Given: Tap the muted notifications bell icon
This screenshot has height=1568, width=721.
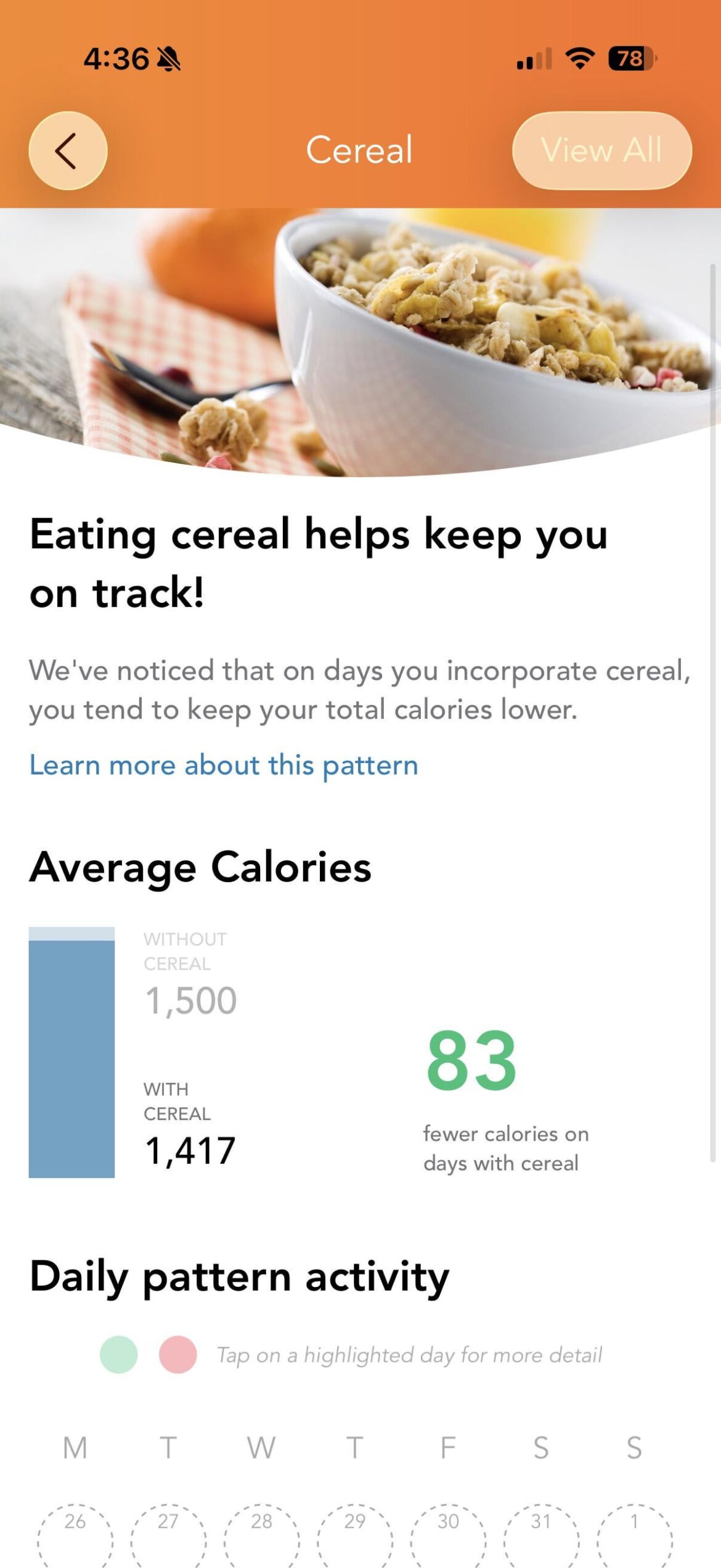Looking at the screenshot, I should [x=166, y=57].
